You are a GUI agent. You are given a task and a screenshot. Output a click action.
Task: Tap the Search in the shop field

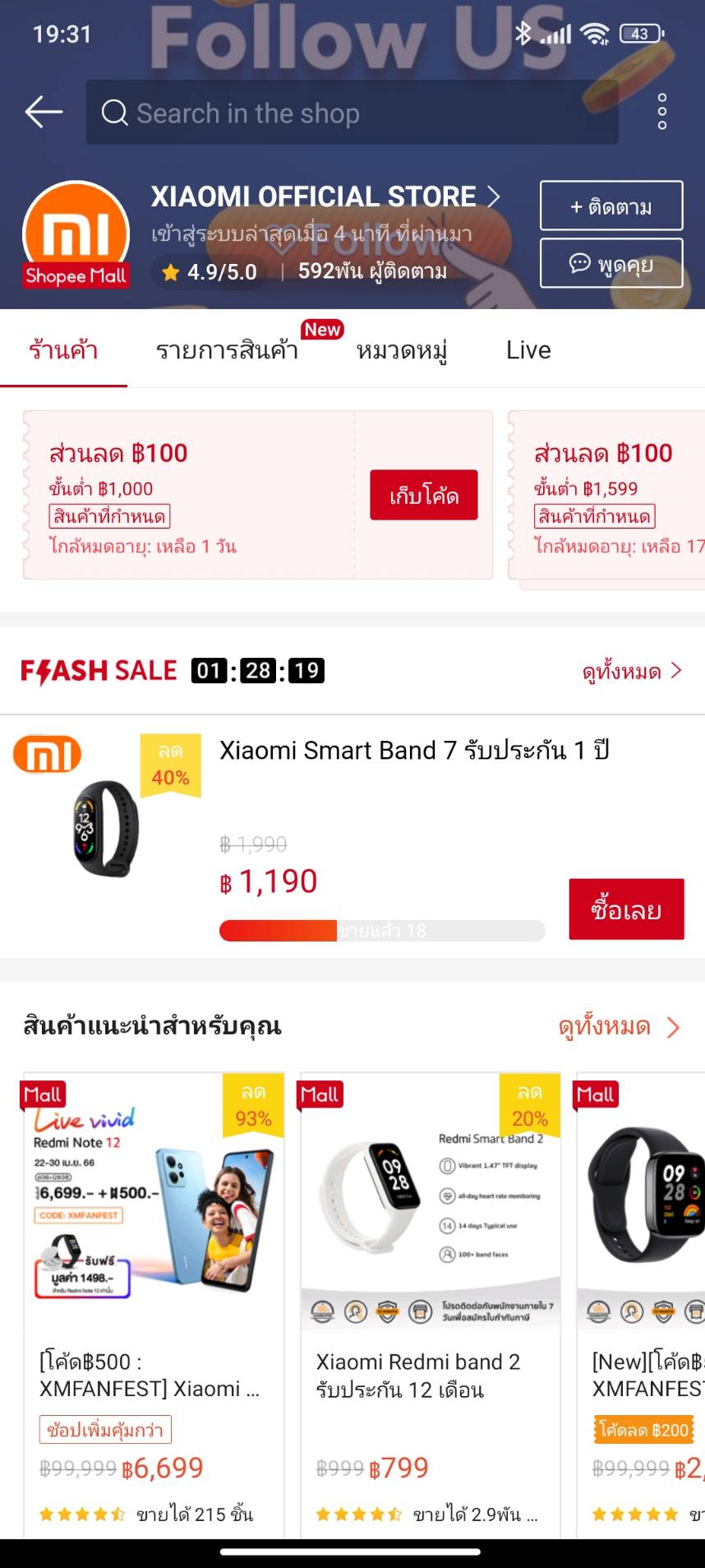[x=352, y=113]
